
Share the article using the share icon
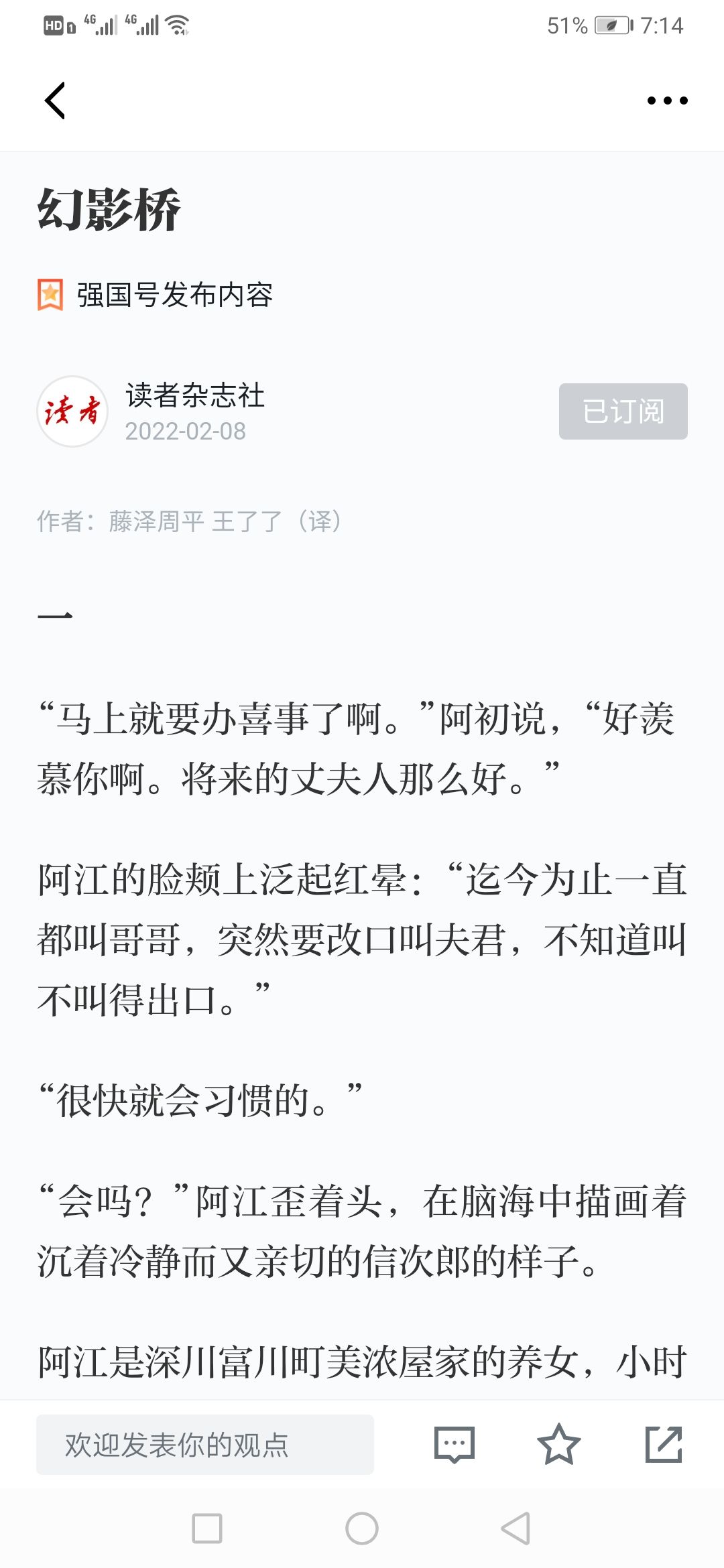point(664,1445)
